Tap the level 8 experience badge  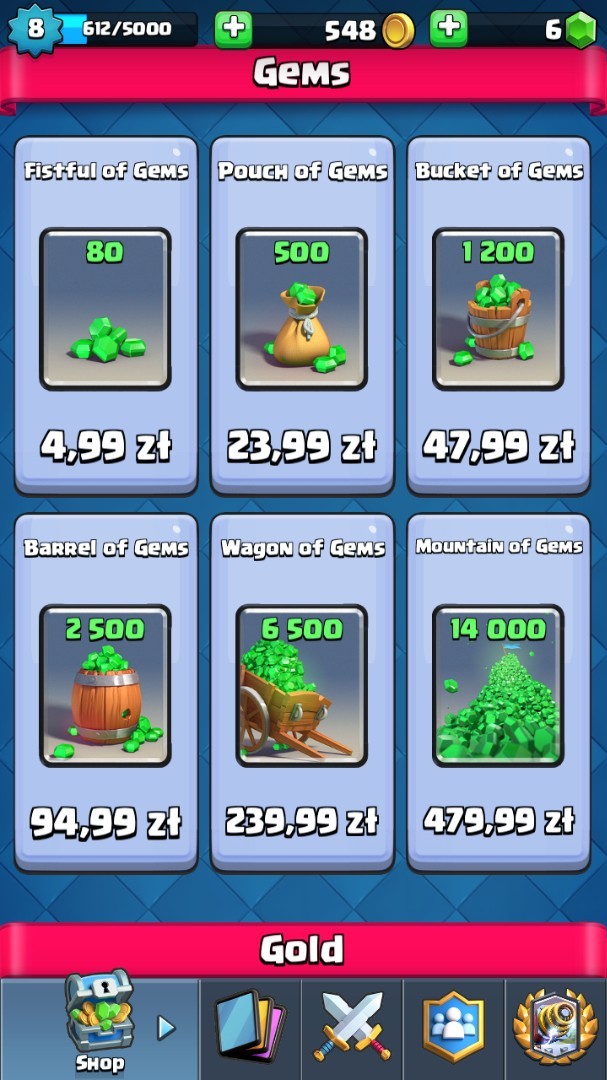coord(35,28)
